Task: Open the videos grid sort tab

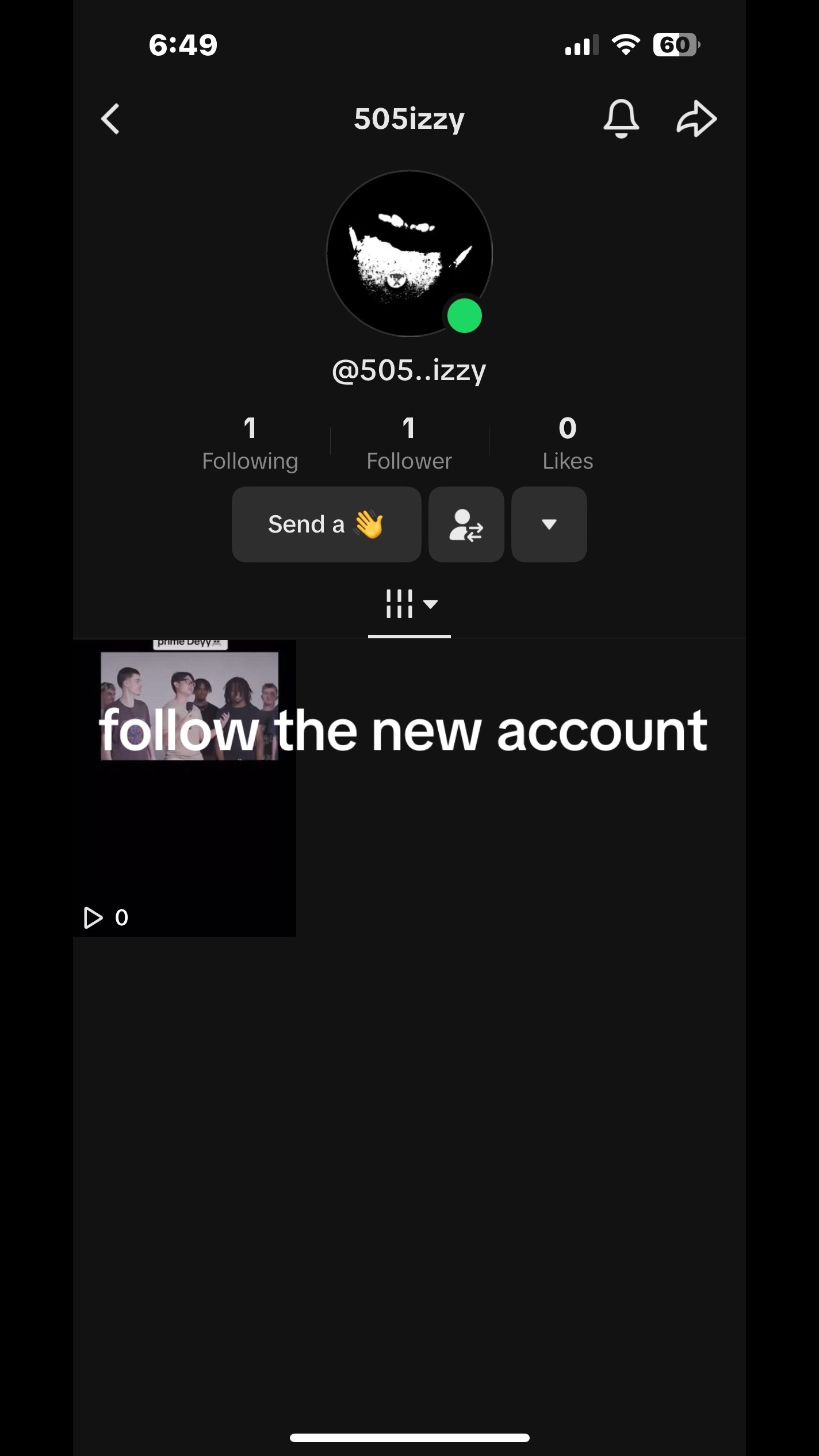Action: [x=409, y=604]
